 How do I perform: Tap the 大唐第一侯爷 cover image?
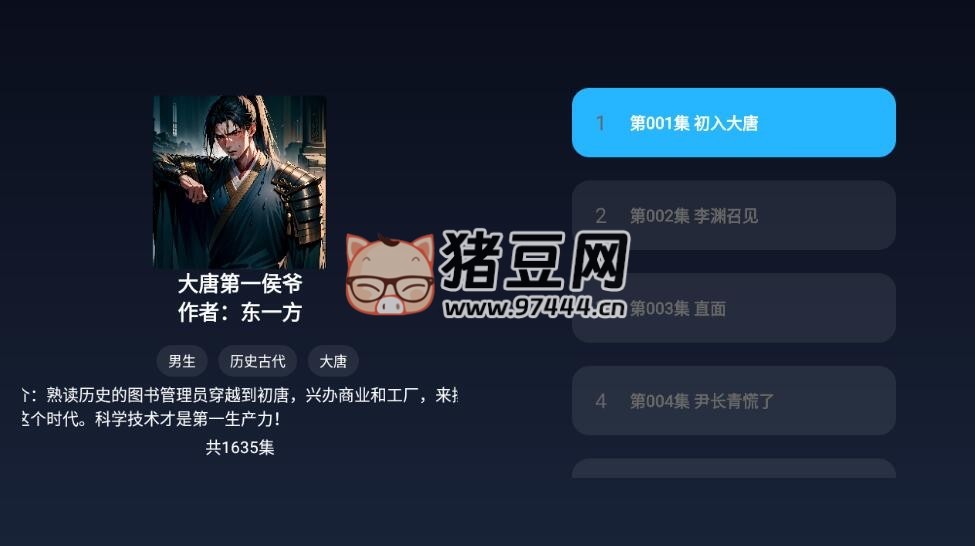(x=239, y=181)
